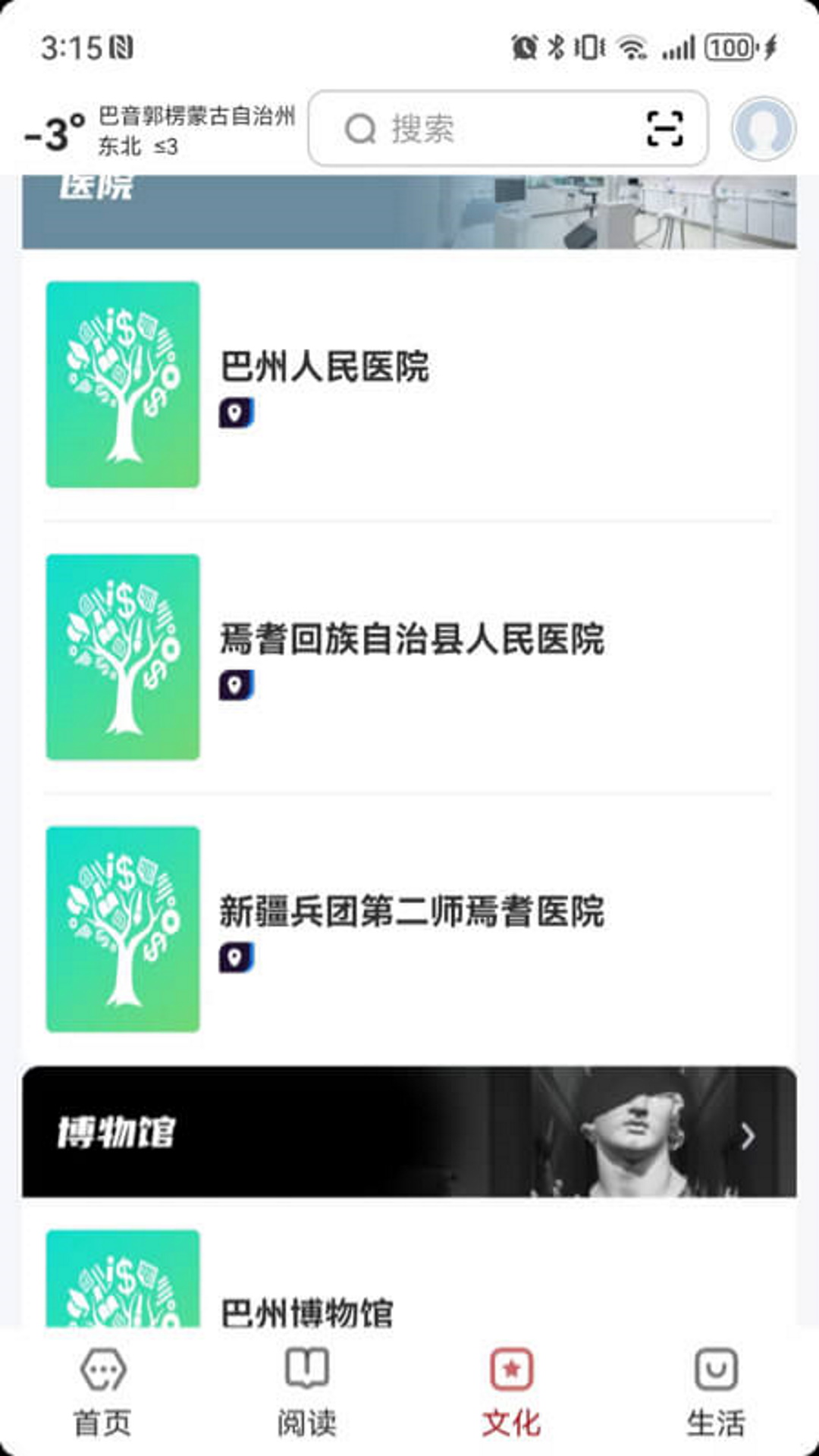Open 巴州博物馆 entry
Viewport: 819px width, 1456px height.
[x=409, y=1277]
